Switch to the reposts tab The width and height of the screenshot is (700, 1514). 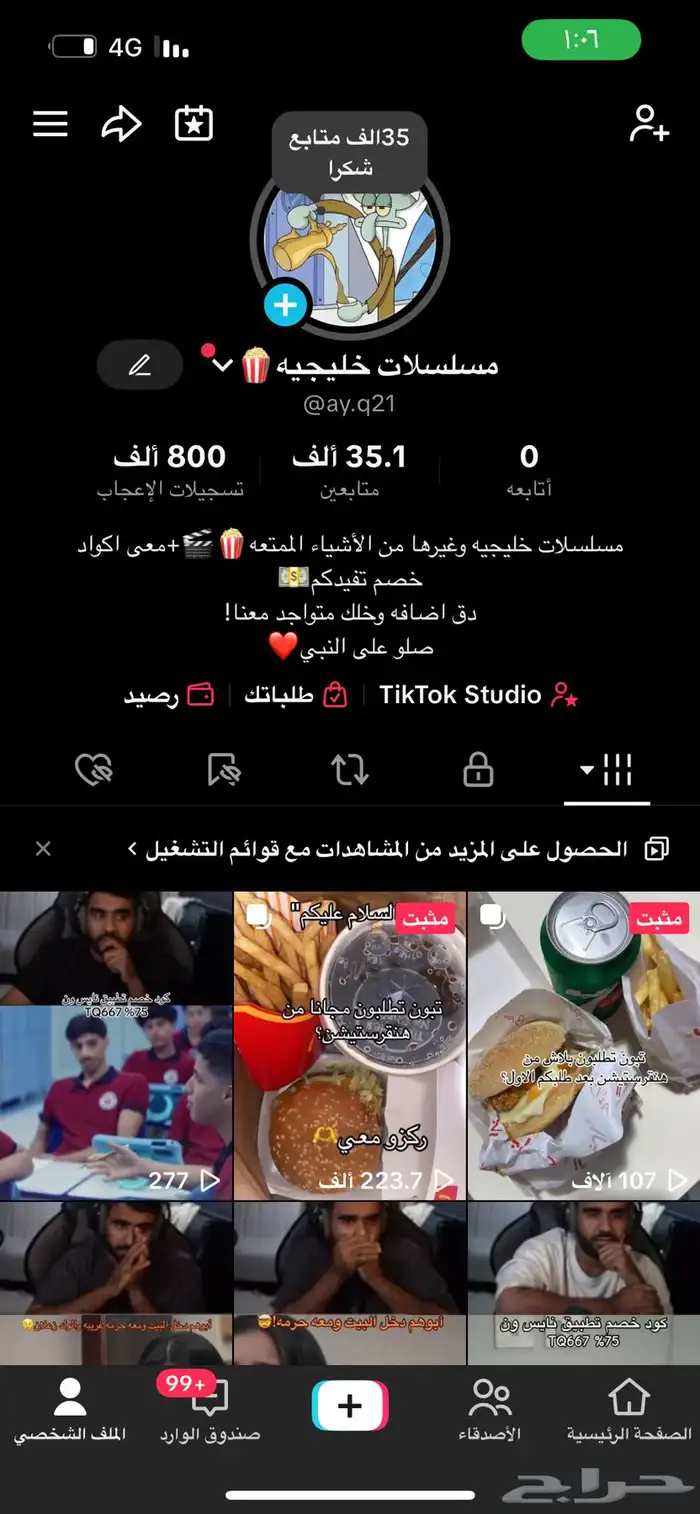pos(350,770)
